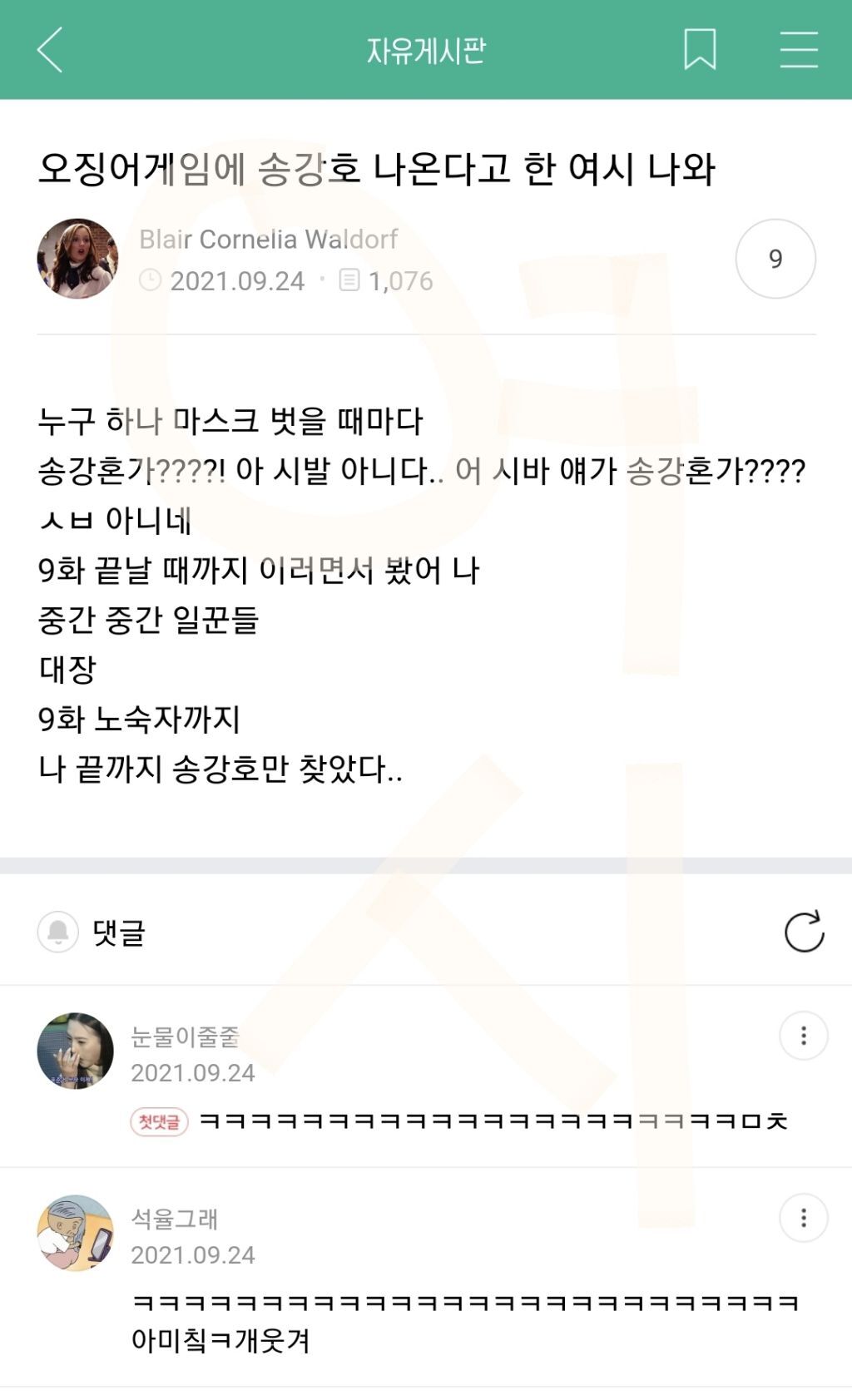Tap the circled 9 comment count button

pyautogui.click(x=775, y=259)
